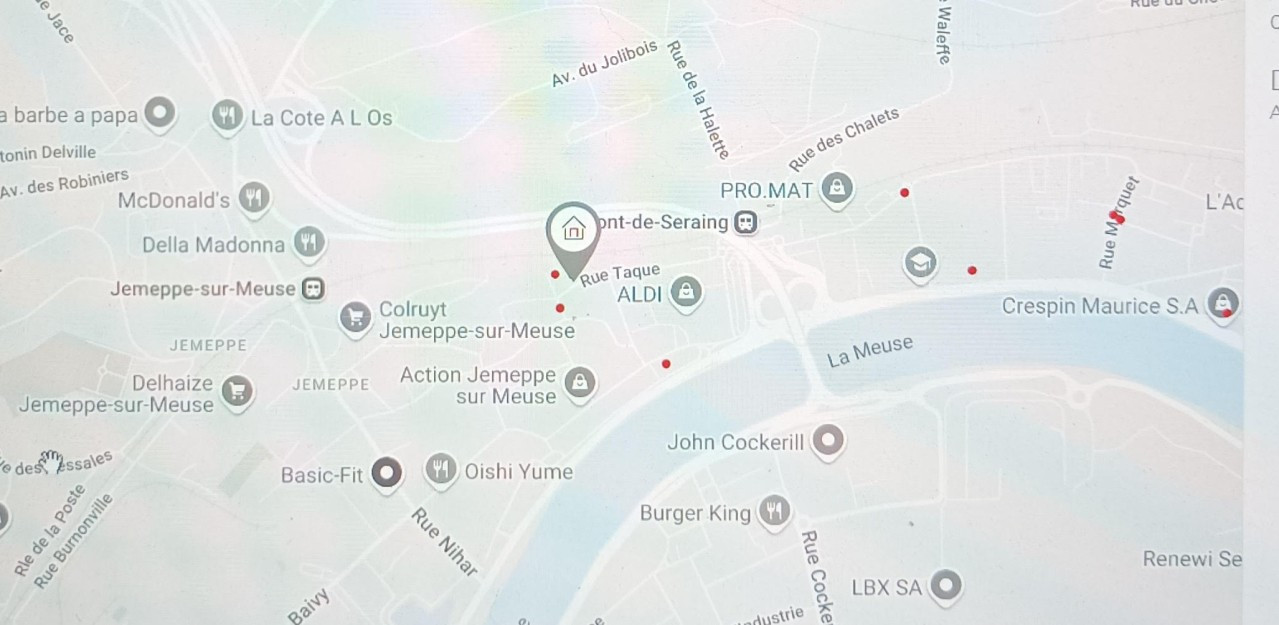
Task: Open La Cote A L Os restaurant marker
Action: 228,116
